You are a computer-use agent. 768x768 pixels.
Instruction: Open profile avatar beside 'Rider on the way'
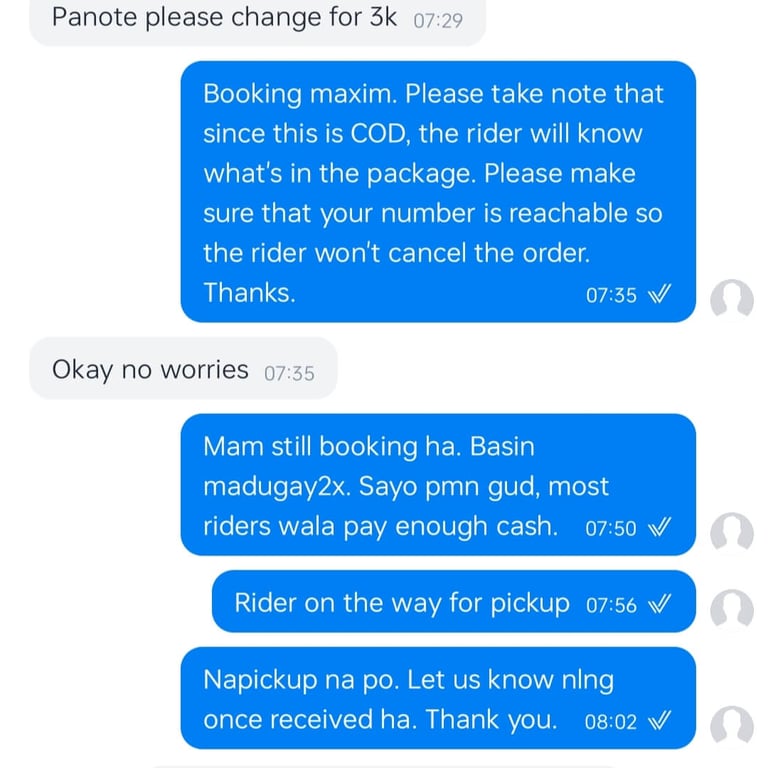click(731, 607)
